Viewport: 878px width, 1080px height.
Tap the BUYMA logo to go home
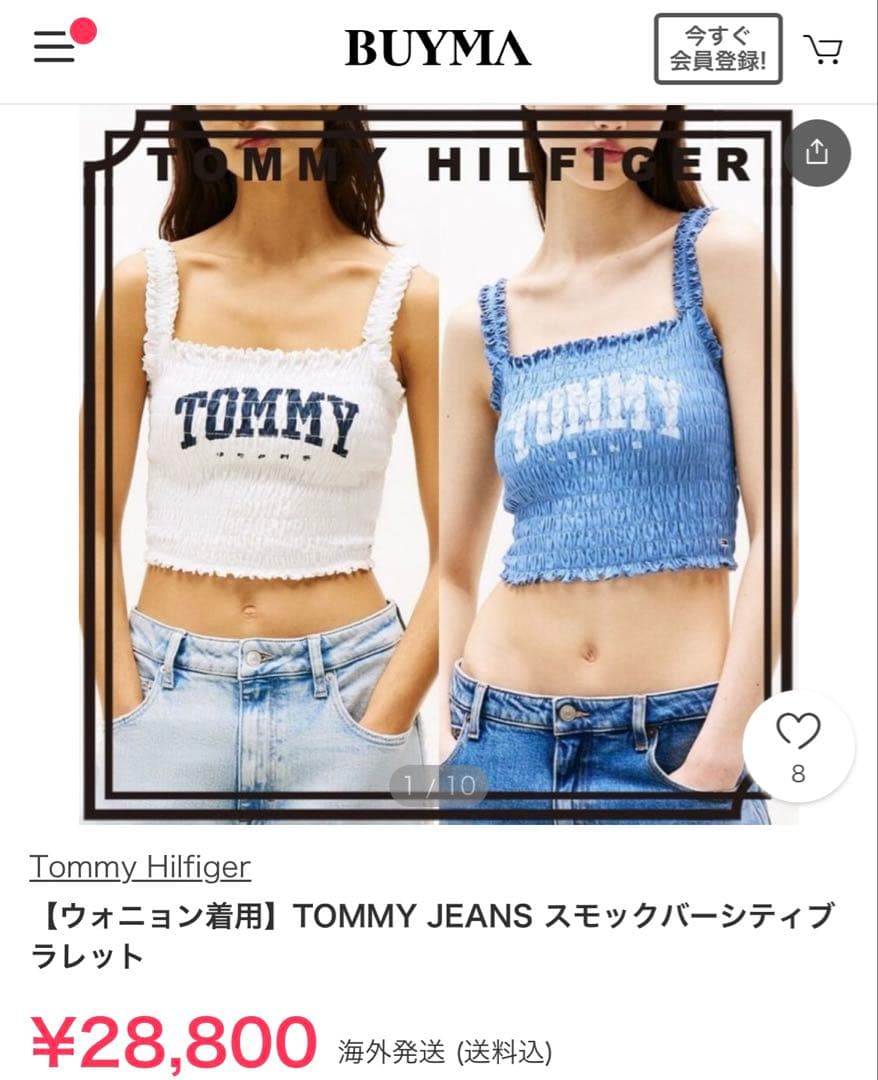click(438, 48)
